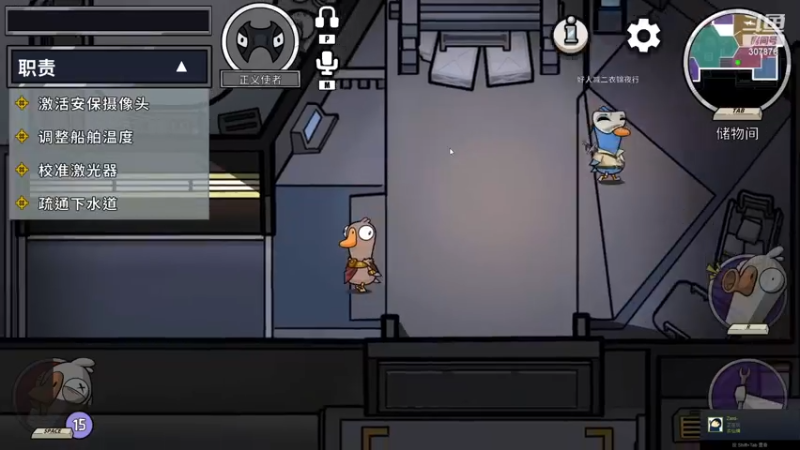Open the game info icon
This screenshot has width=800, height=450.
tap(570, 34)
